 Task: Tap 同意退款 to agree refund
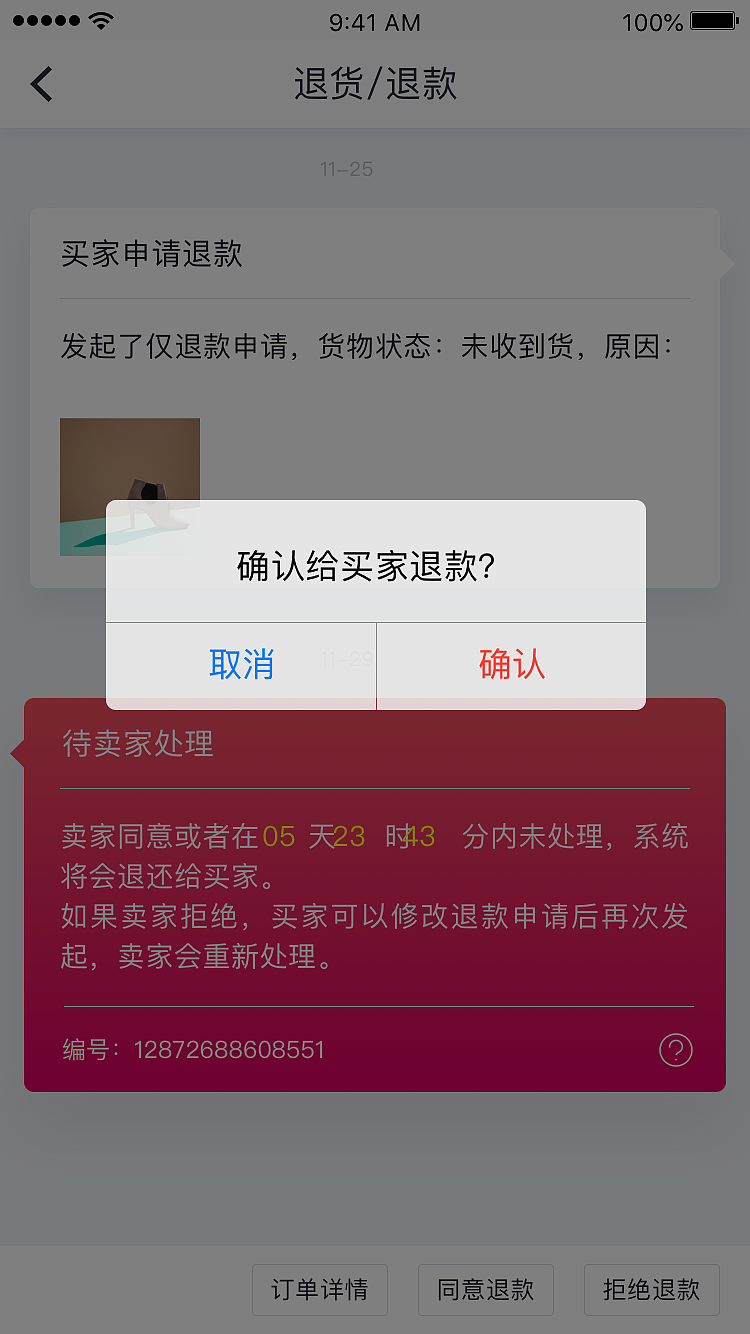(x=485, y=1290)
